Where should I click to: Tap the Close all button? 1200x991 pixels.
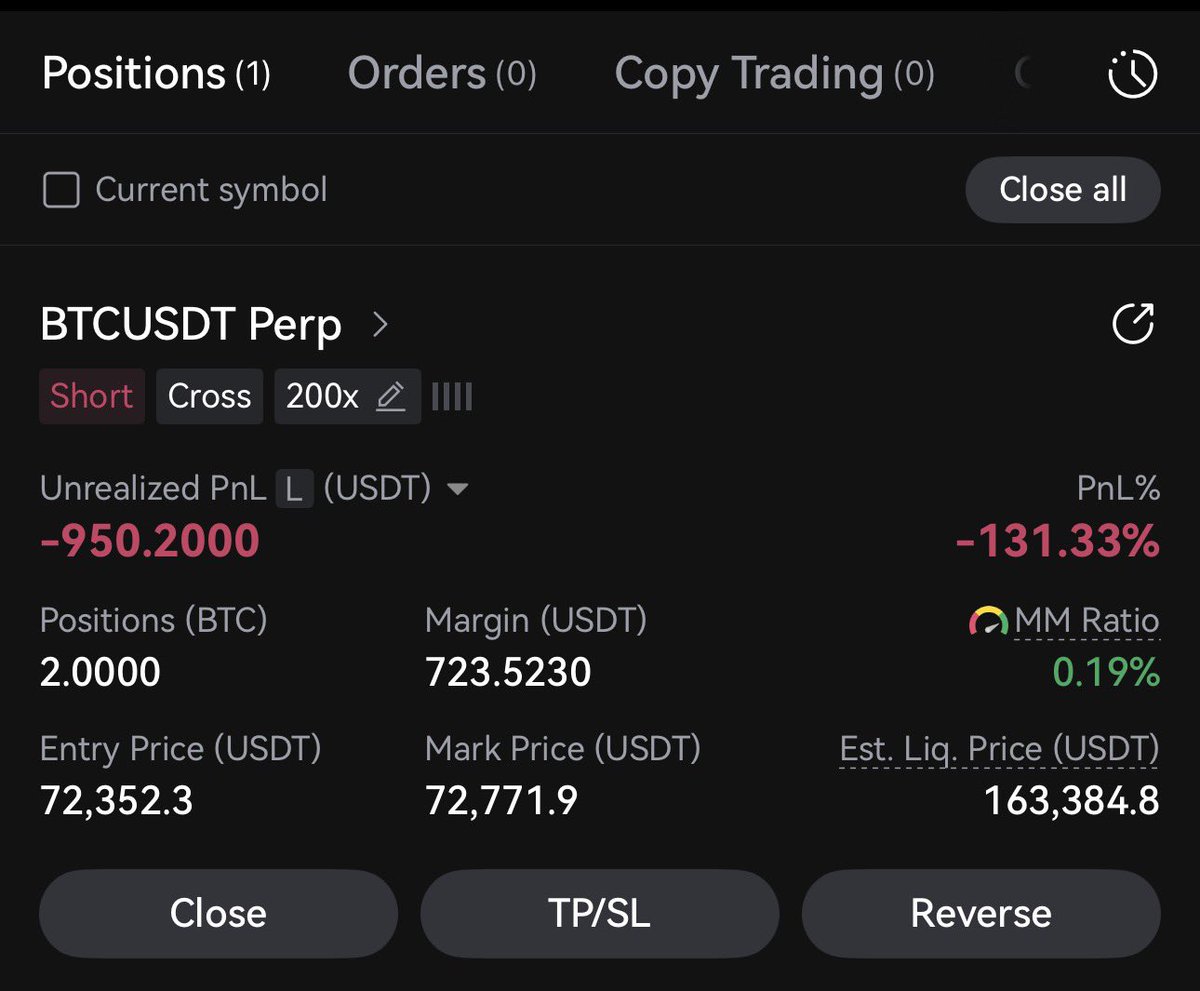point(1062,190)
